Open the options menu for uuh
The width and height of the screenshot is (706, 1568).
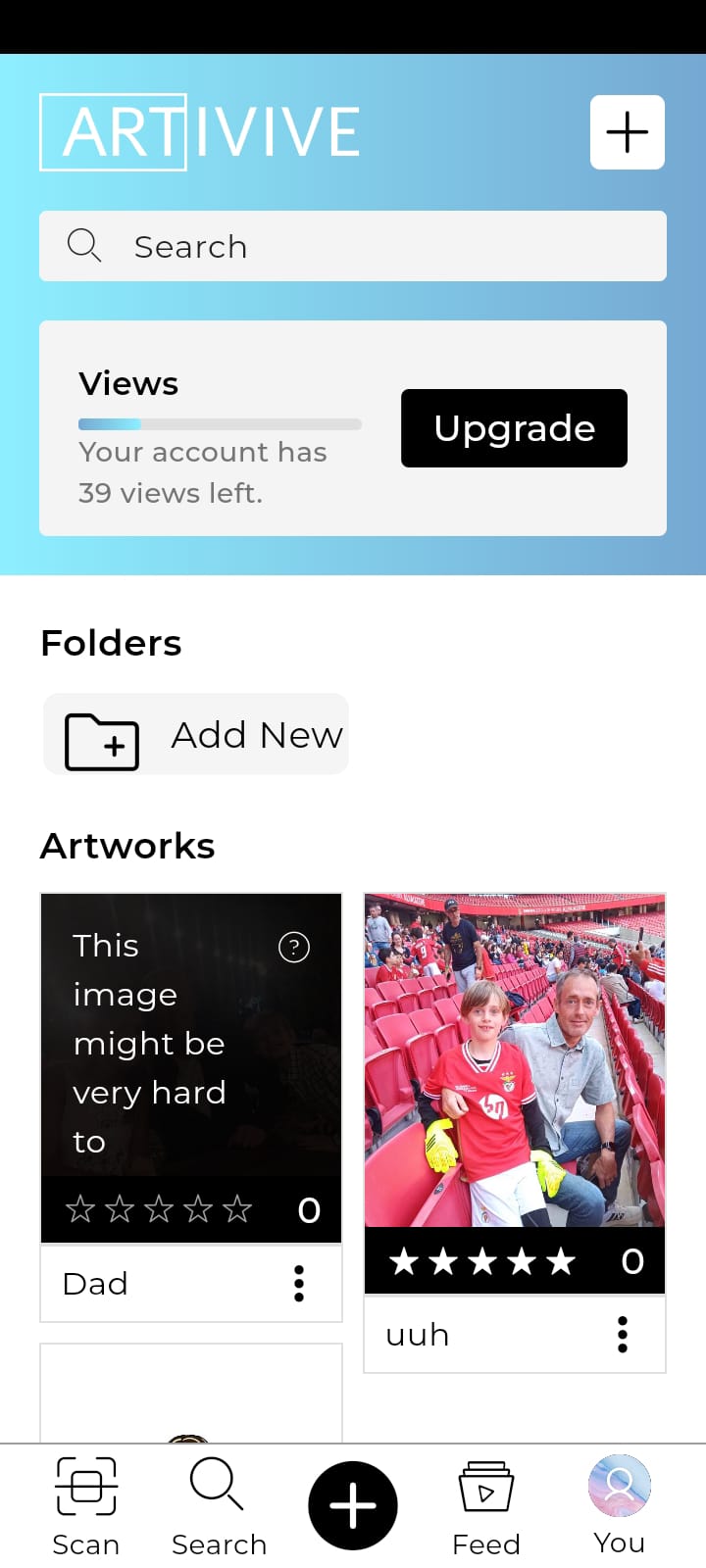(x=623, y=1334)
